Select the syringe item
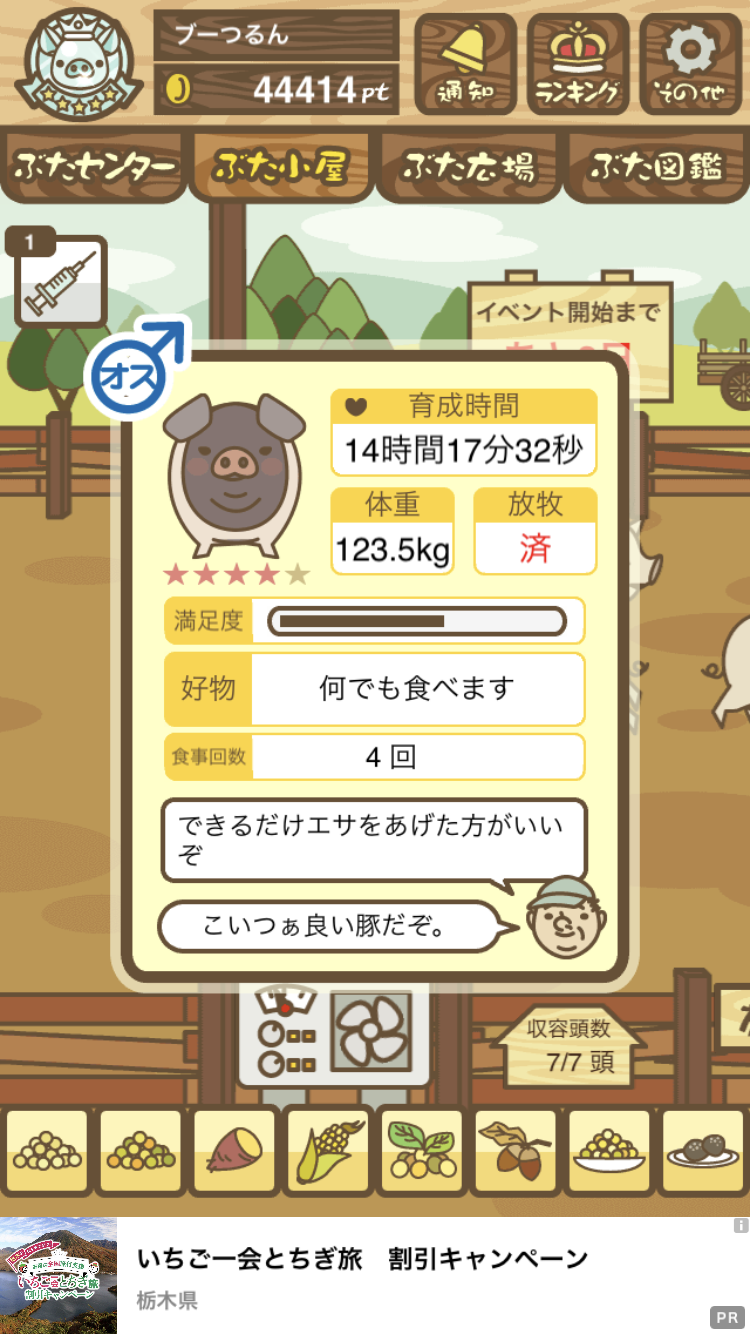Image resolution: width=750 pixels, height=1334 pixels. point(60,280)
